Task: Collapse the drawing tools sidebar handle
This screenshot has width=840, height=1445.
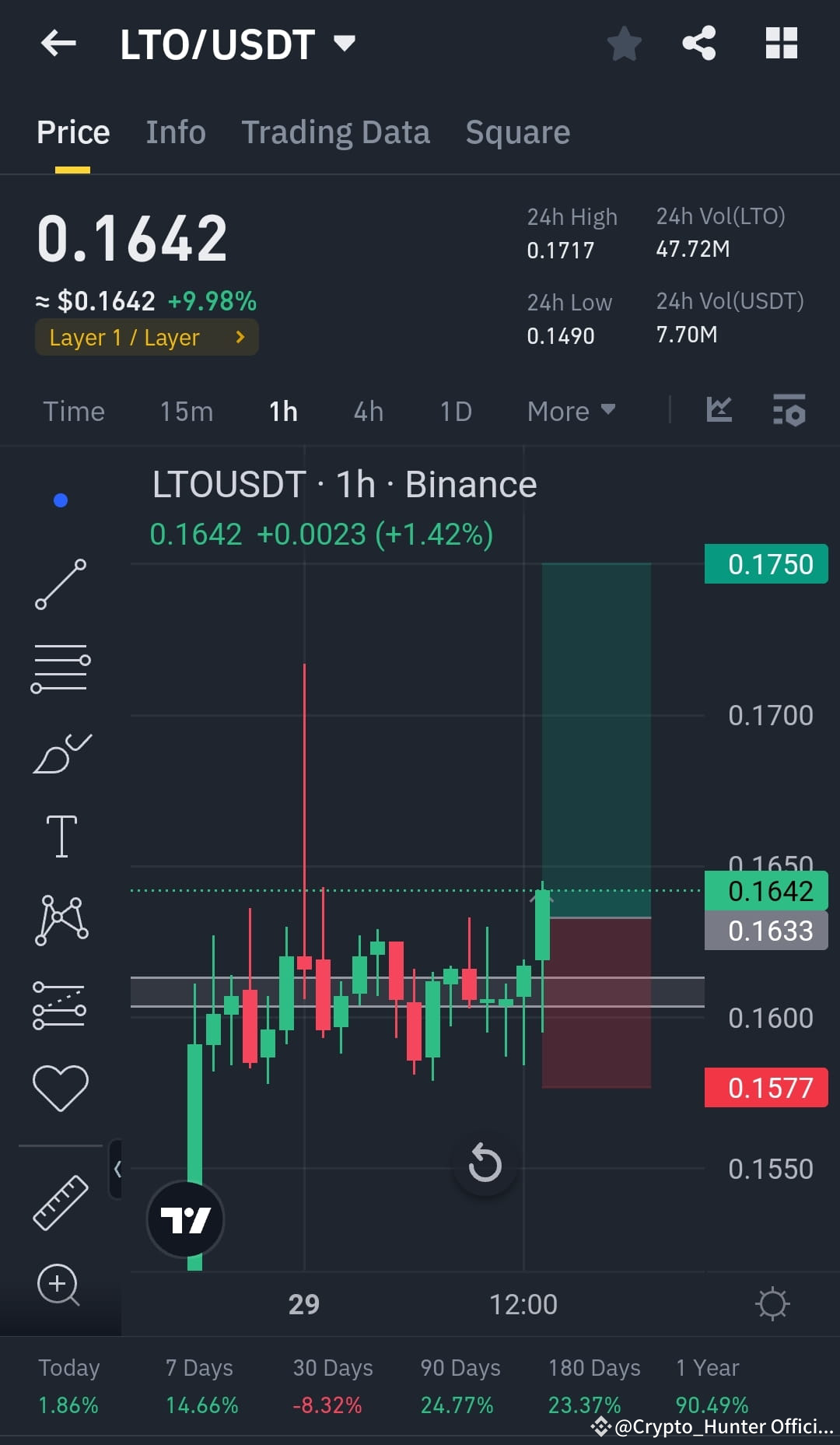Action: click(117, 1169)
